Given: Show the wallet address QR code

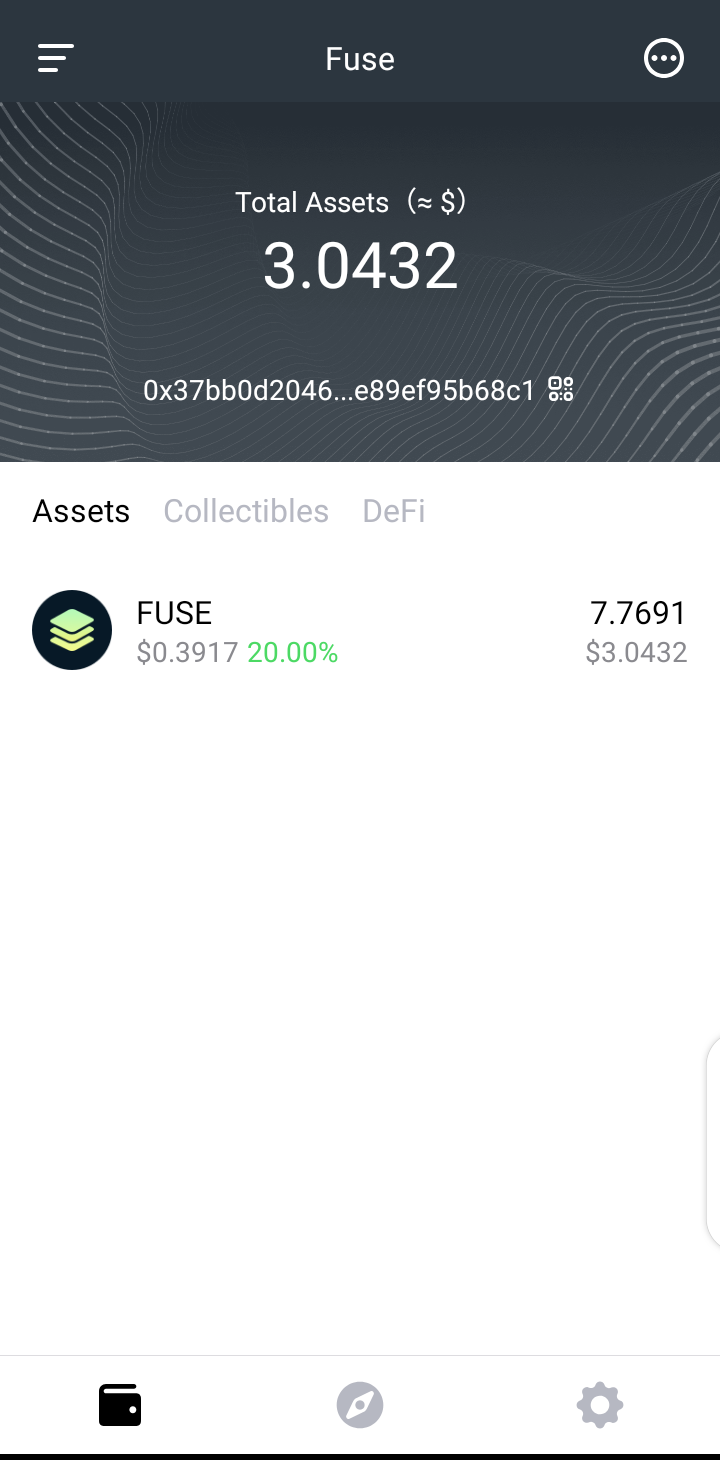Looking at the screenshot, I should point(561,389).
